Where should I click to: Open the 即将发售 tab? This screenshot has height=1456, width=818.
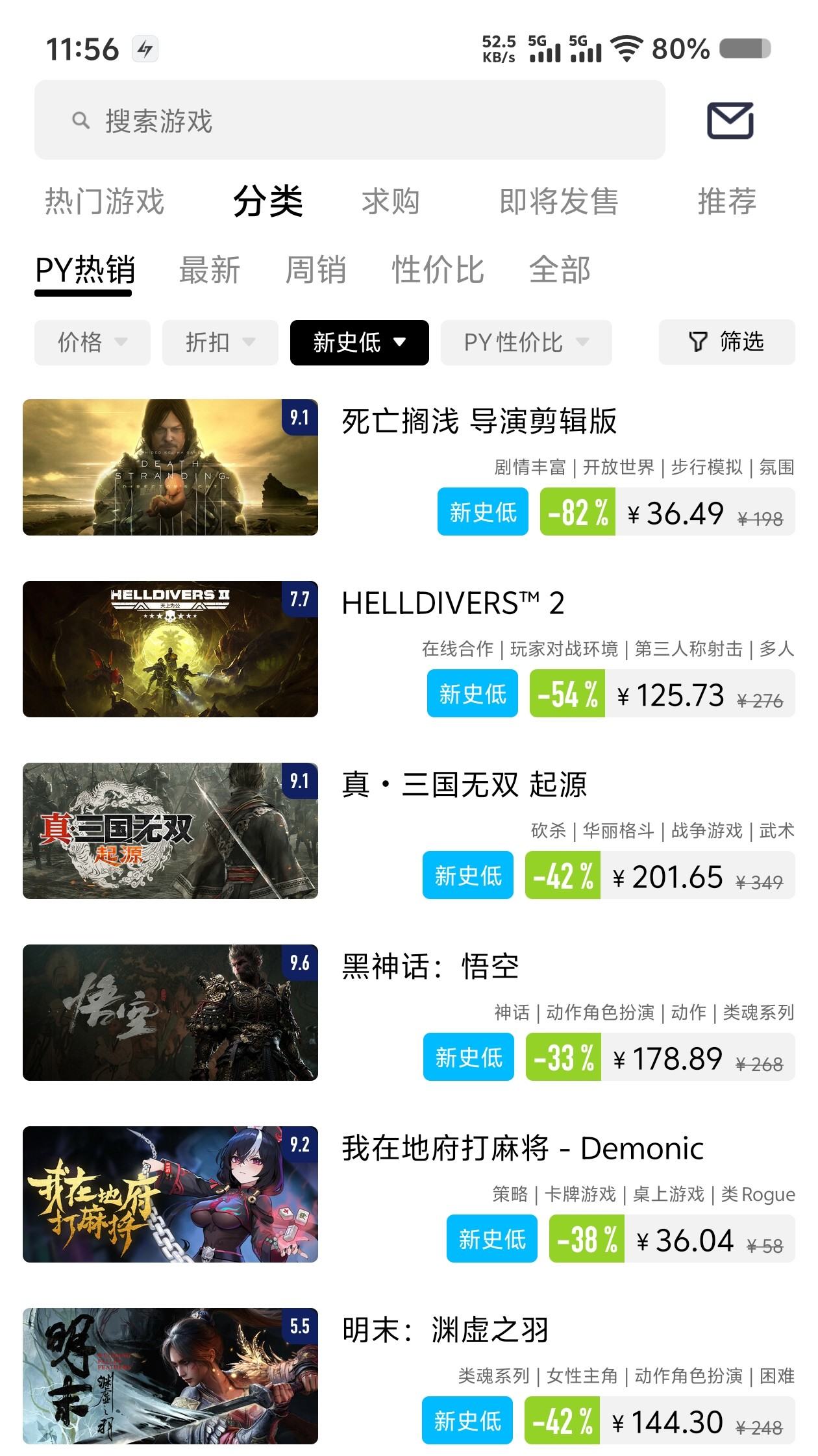[558, 201]
